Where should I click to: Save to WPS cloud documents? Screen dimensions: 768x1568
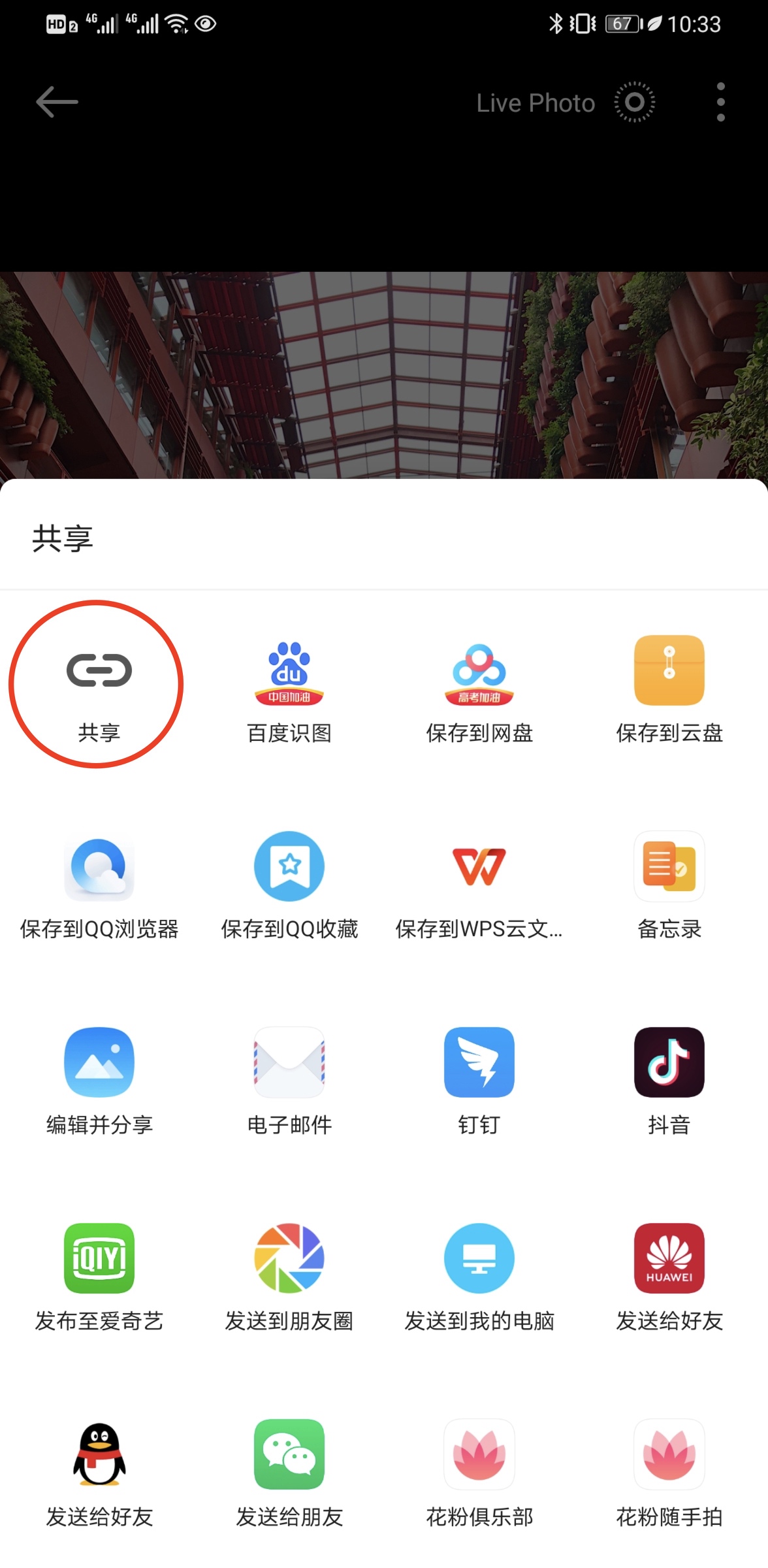(x=479, y=867)
